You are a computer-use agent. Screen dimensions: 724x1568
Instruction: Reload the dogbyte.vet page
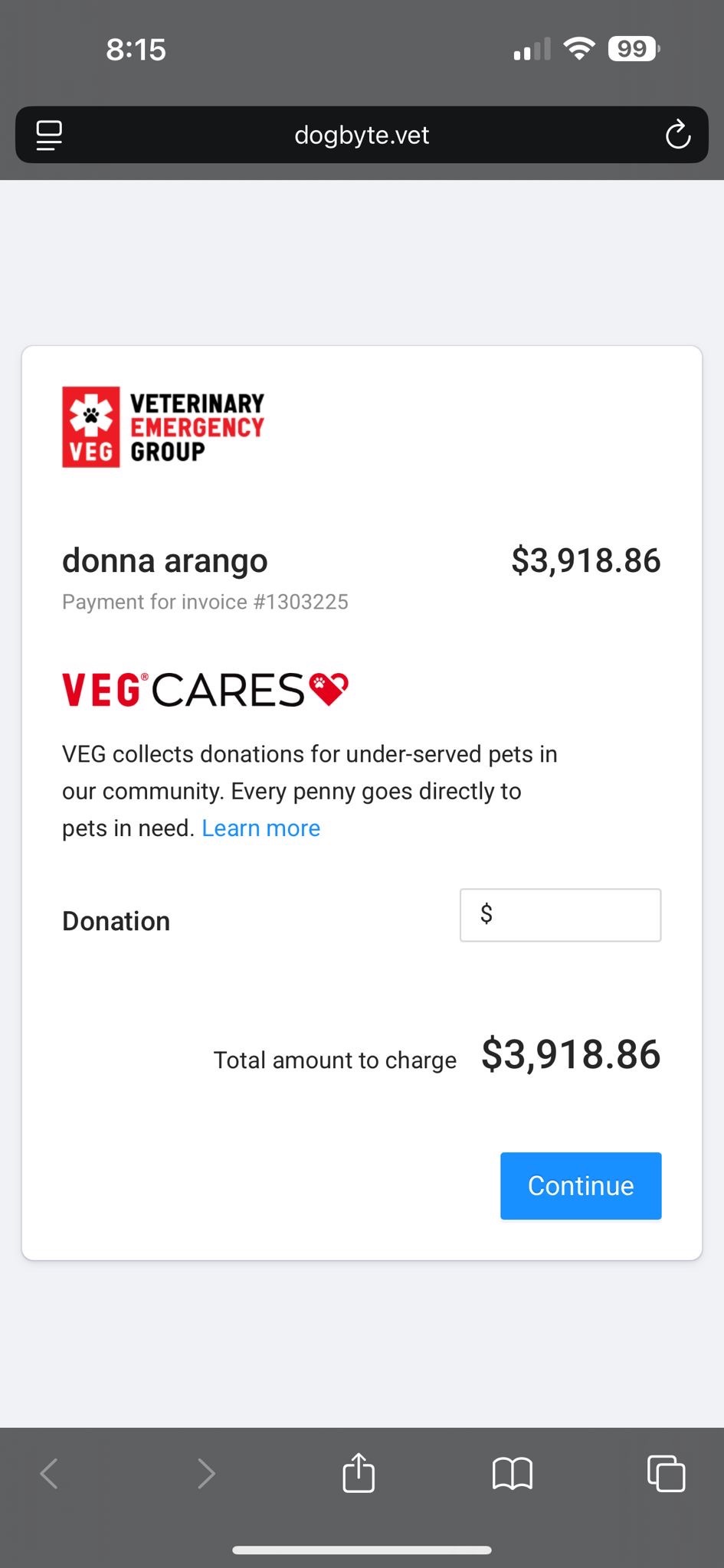click(x=677, y=136)
